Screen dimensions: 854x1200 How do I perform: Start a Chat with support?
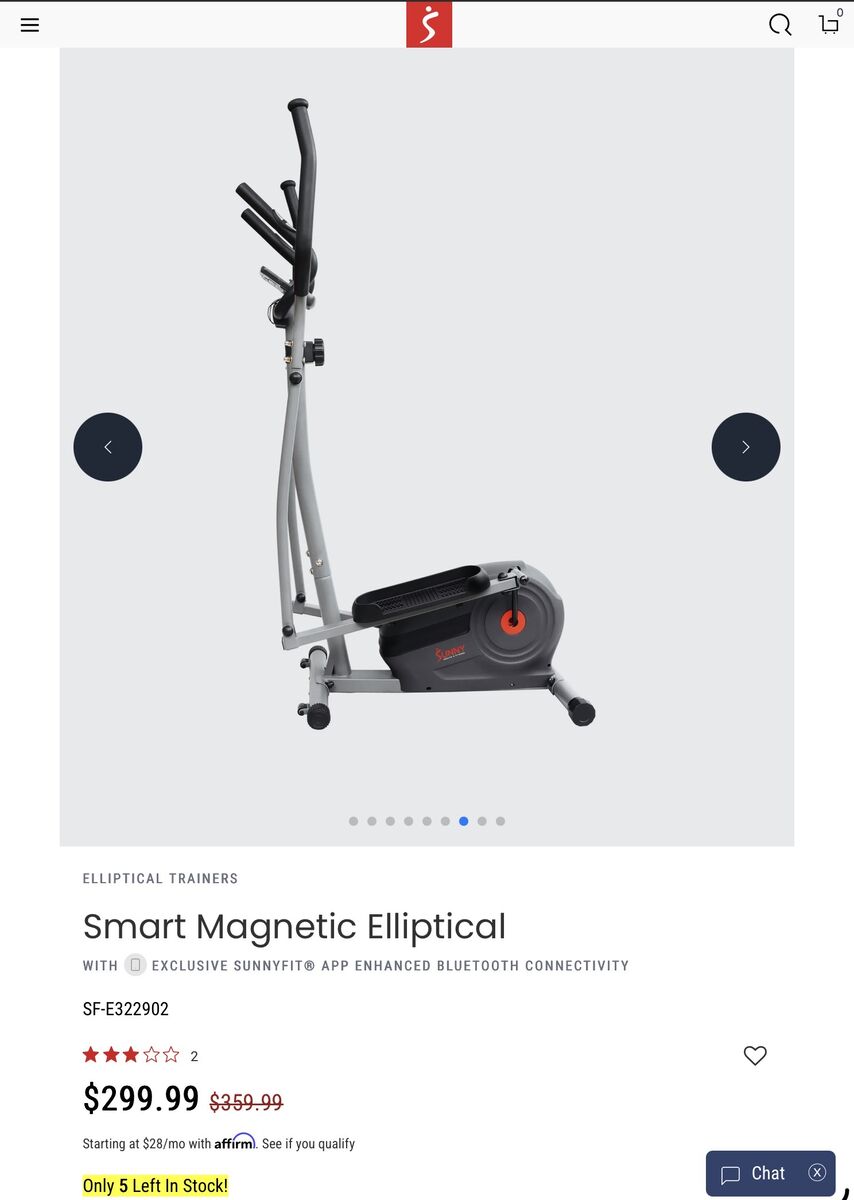pos(768,1173)
